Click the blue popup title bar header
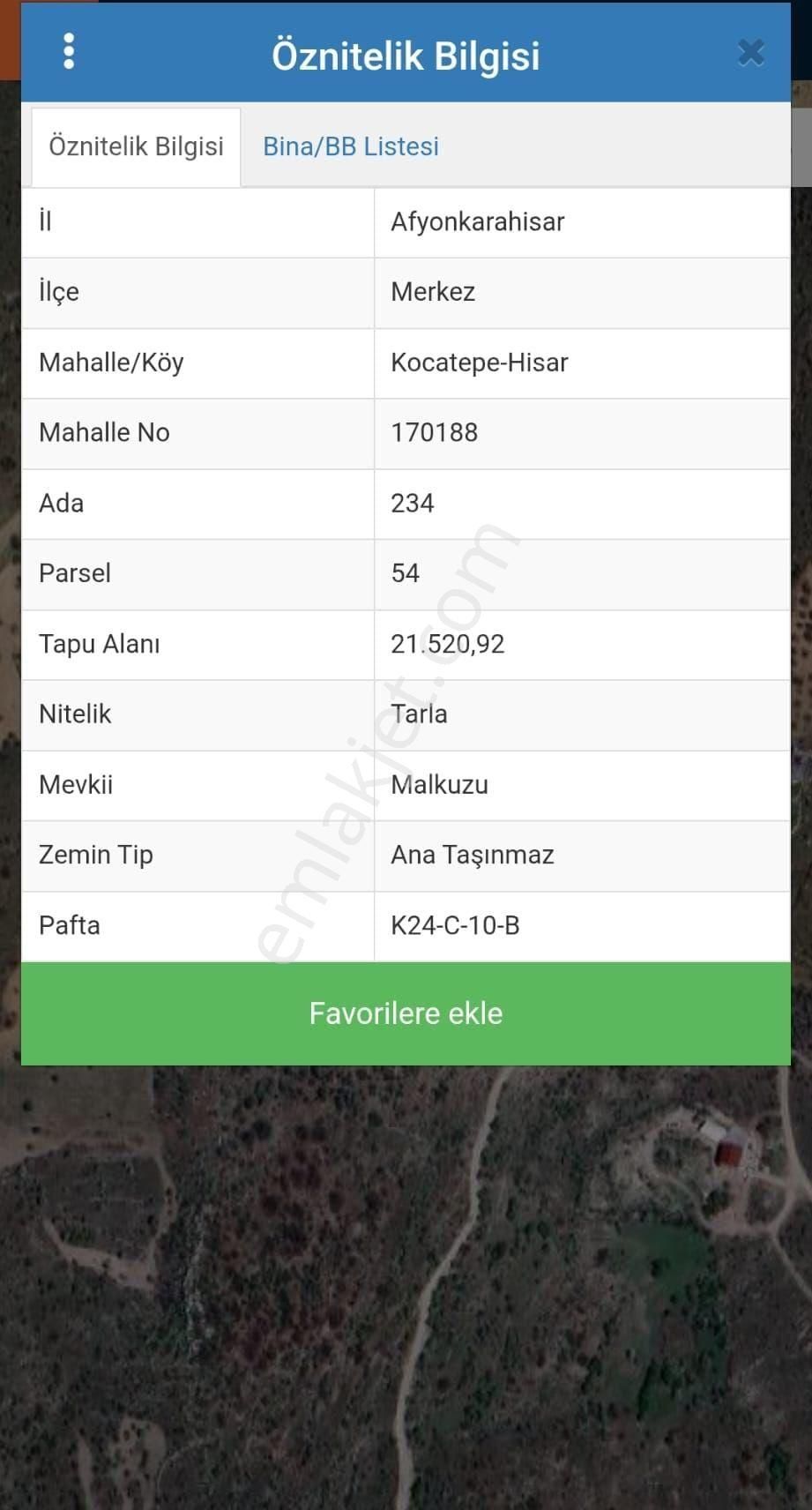The image size is (812, 1510). (x=406, y=54)
